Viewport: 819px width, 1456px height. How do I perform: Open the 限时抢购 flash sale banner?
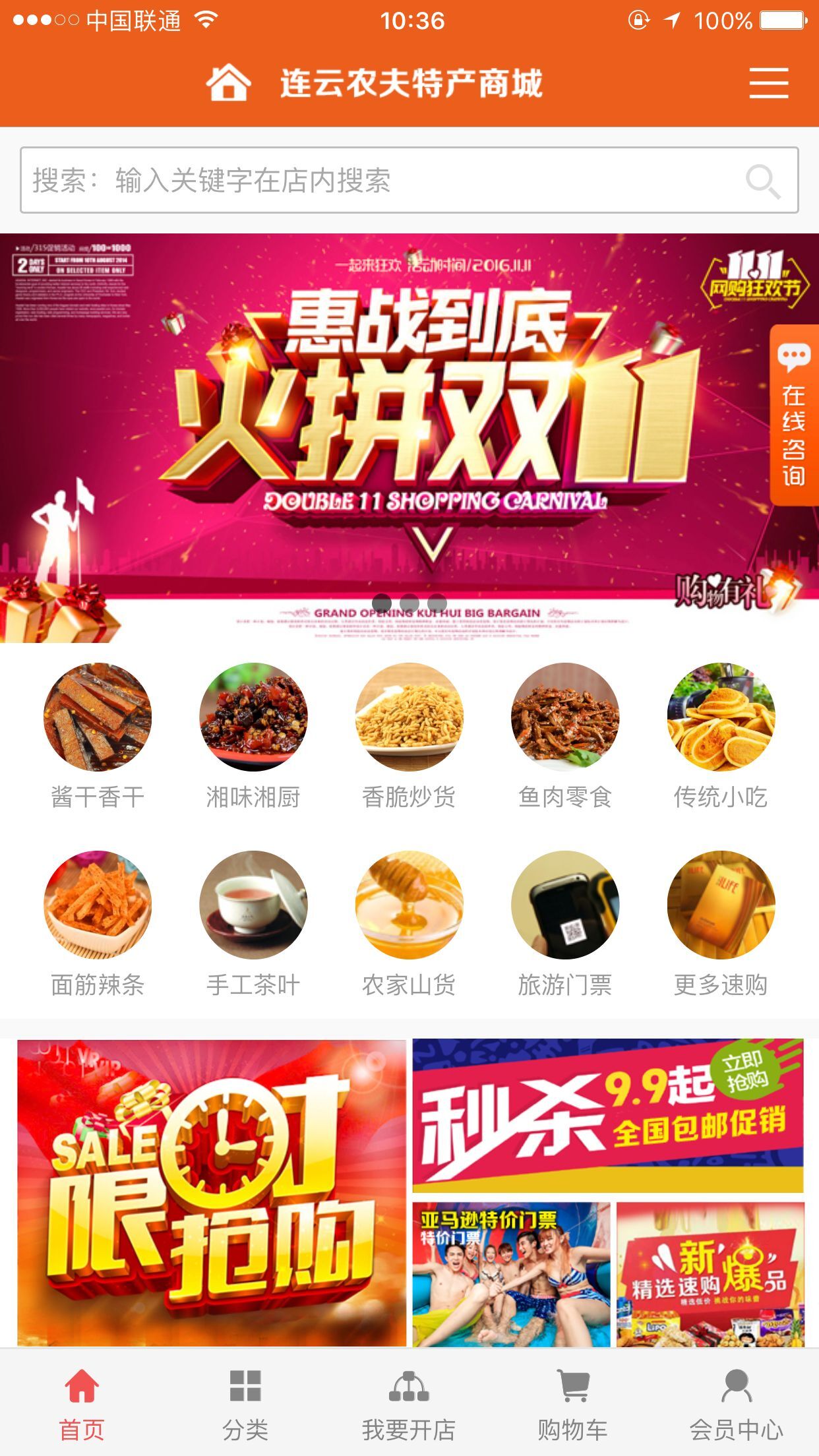[x=212, y=1192]
